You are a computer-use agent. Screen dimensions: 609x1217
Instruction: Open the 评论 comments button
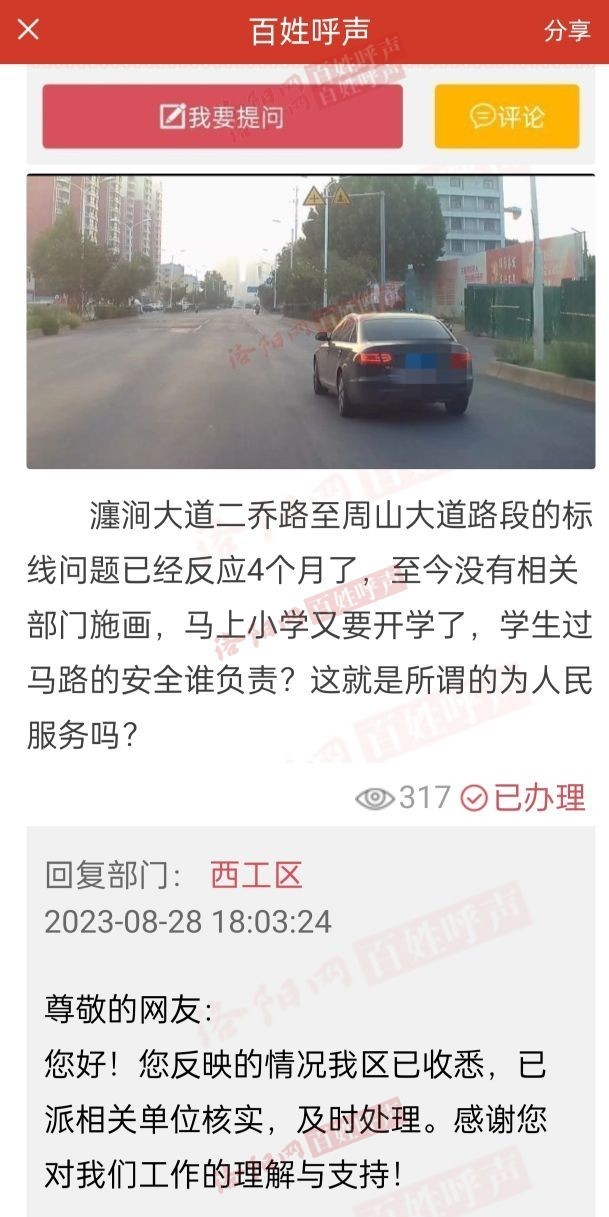(x=506, y=117)
